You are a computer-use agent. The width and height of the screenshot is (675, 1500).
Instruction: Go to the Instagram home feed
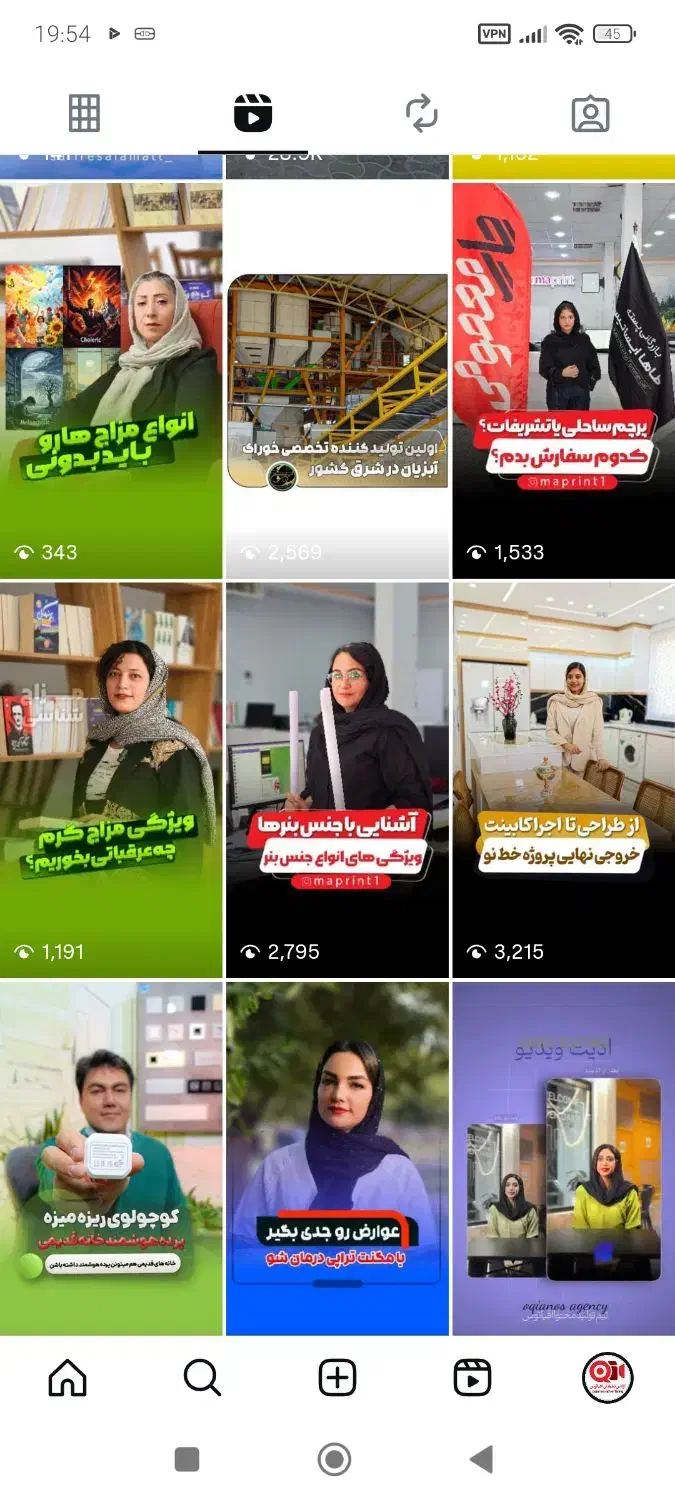pos(68,1378)
